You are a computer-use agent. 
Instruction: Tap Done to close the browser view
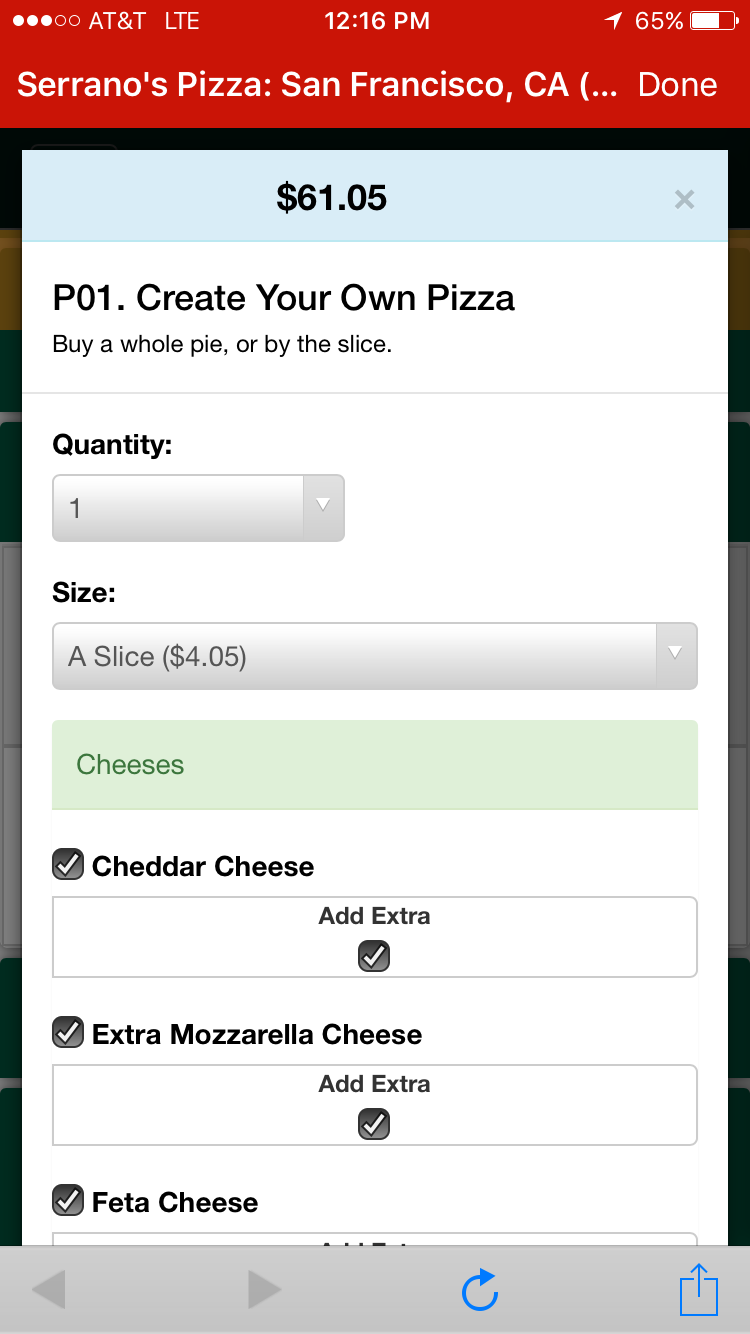point(677,85)
